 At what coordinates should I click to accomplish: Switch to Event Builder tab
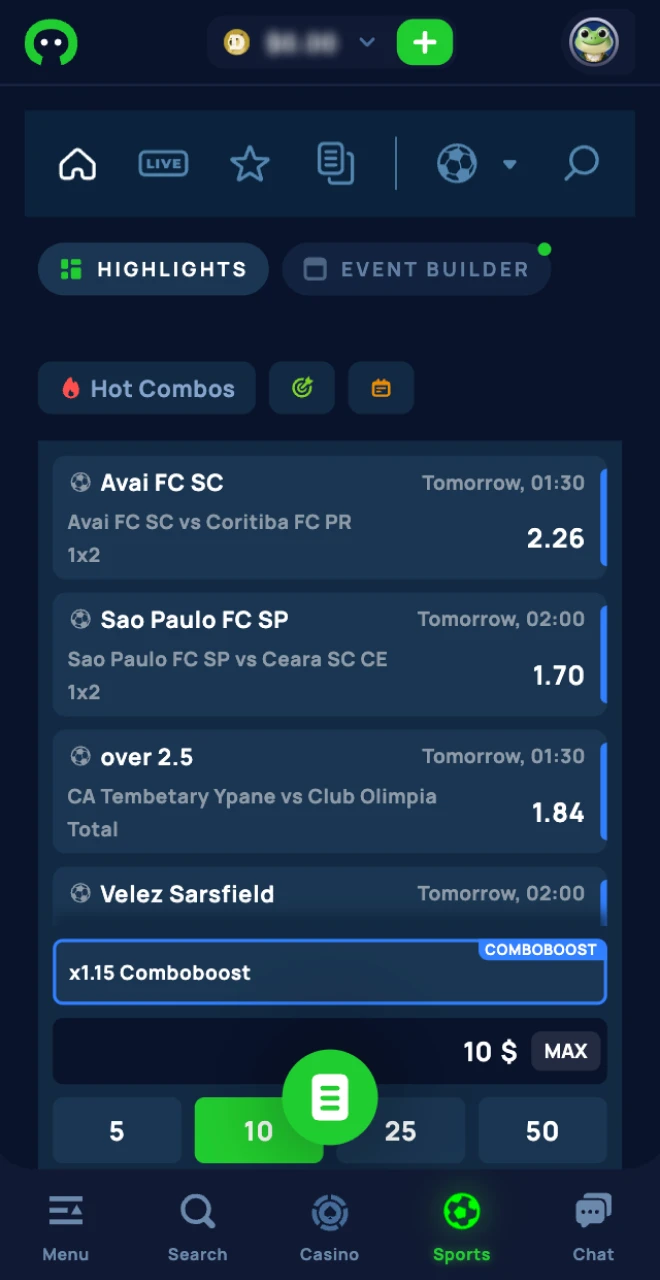point(416,269)
